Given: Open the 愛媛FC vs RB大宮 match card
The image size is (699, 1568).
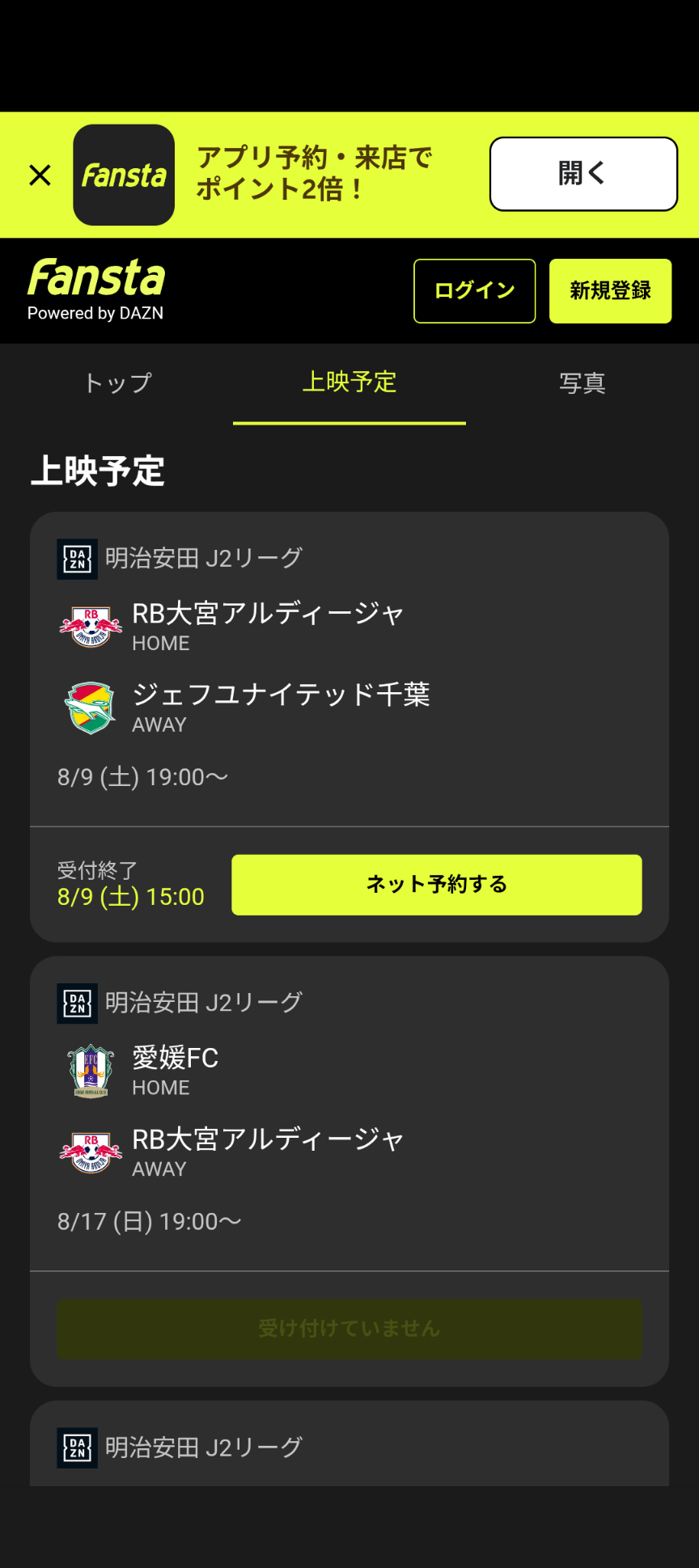Looking at the screenshot, I should (x=349, y=1114).
